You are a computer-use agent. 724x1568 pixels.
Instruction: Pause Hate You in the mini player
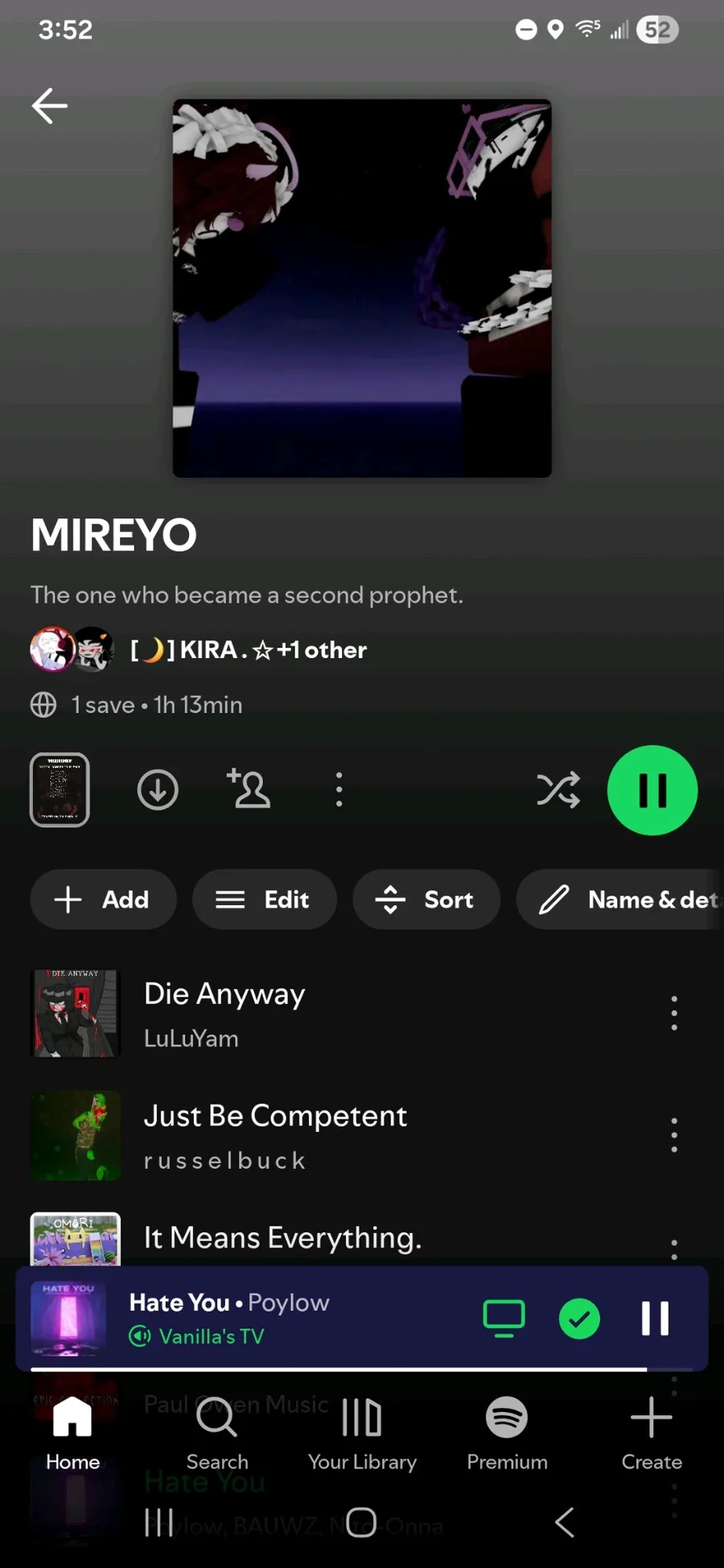655,1319
